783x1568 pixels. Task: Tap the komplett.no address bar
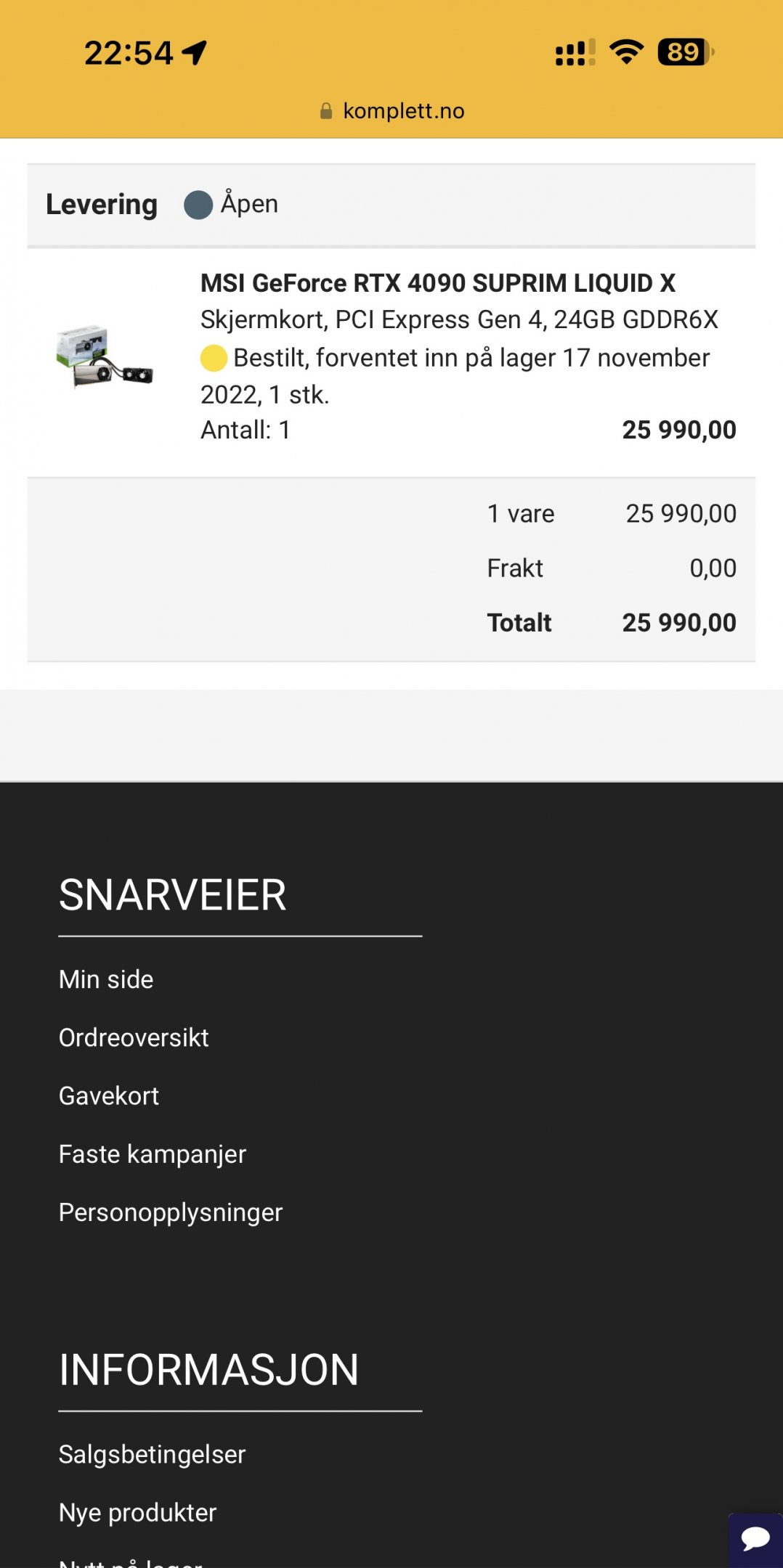tap(392, 111)
